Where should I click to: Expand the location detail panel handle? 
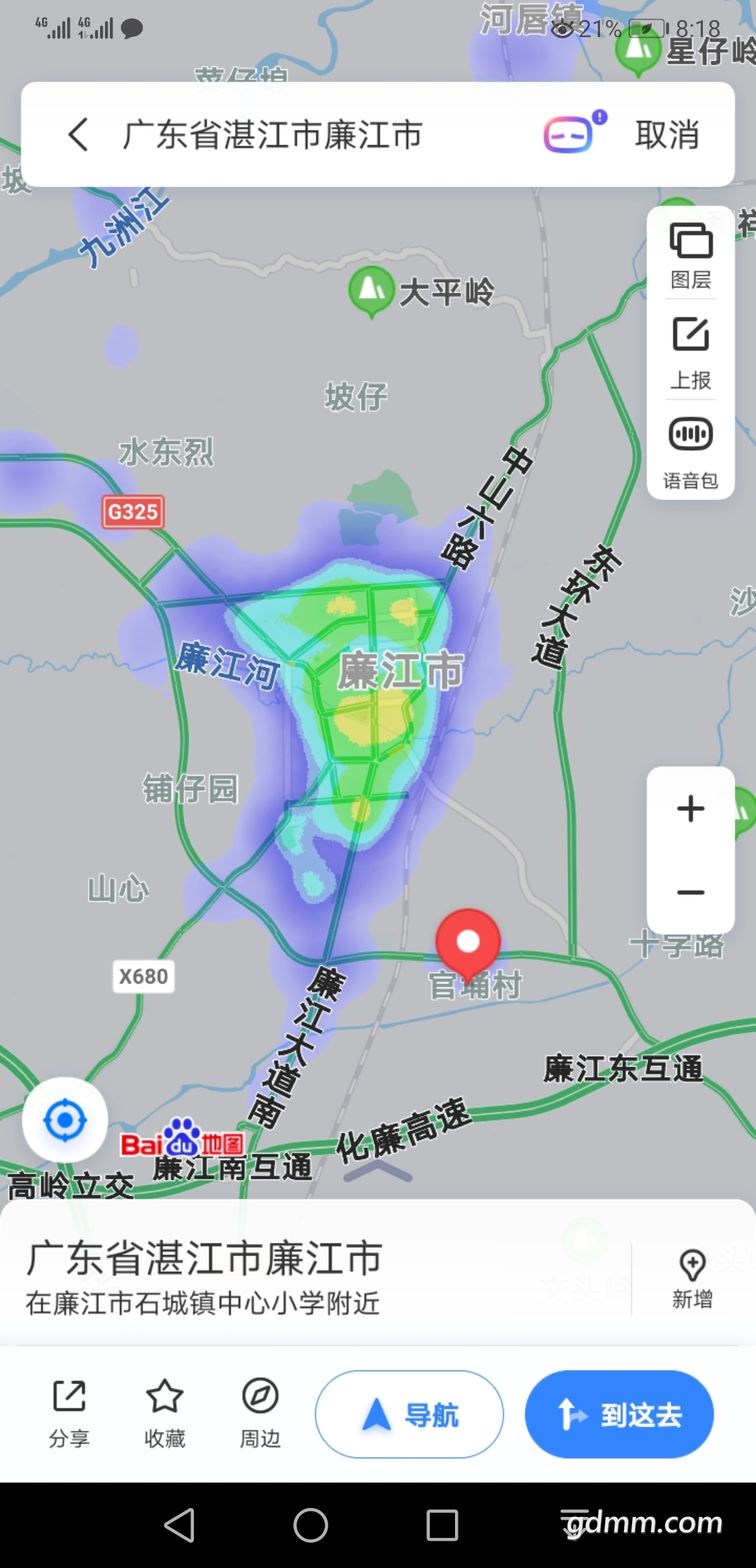click(378, 1171)
